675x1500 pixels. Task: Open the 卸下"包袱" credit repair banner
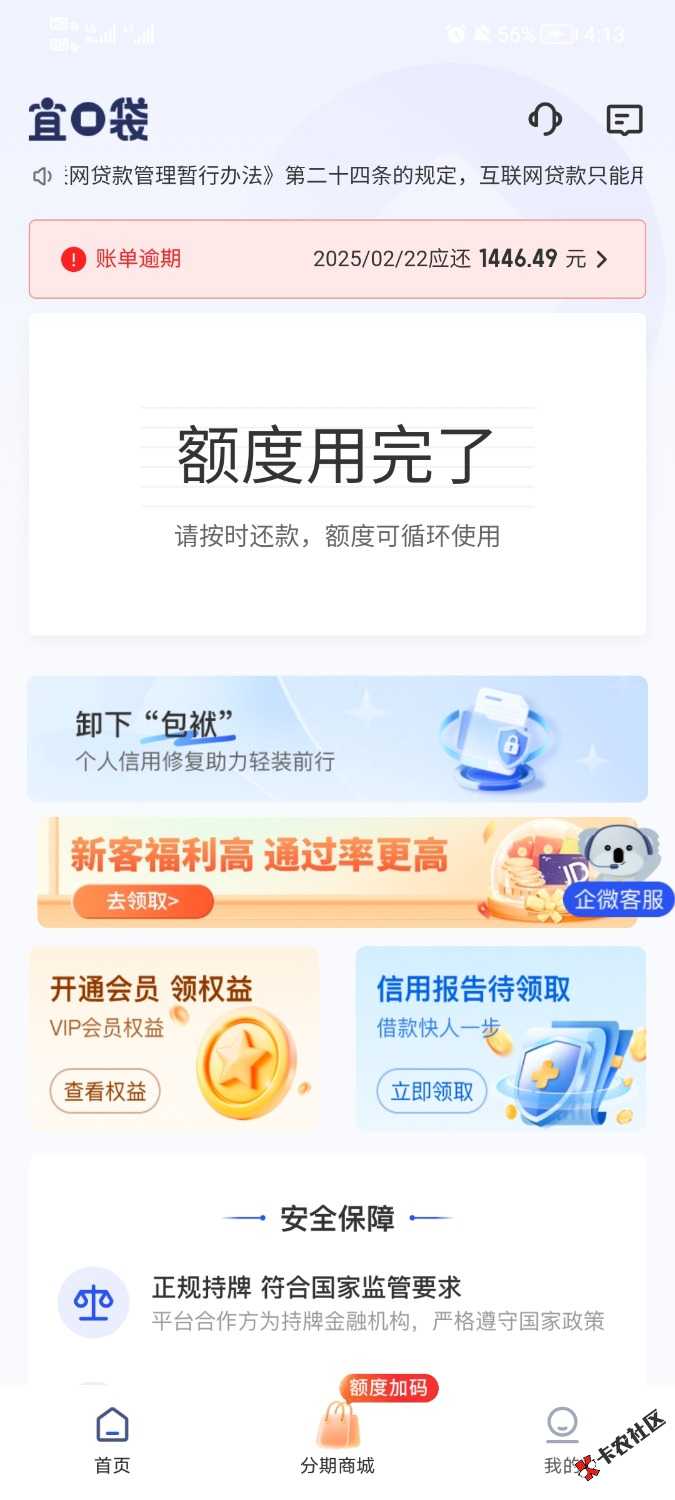(x=337, y=739)
